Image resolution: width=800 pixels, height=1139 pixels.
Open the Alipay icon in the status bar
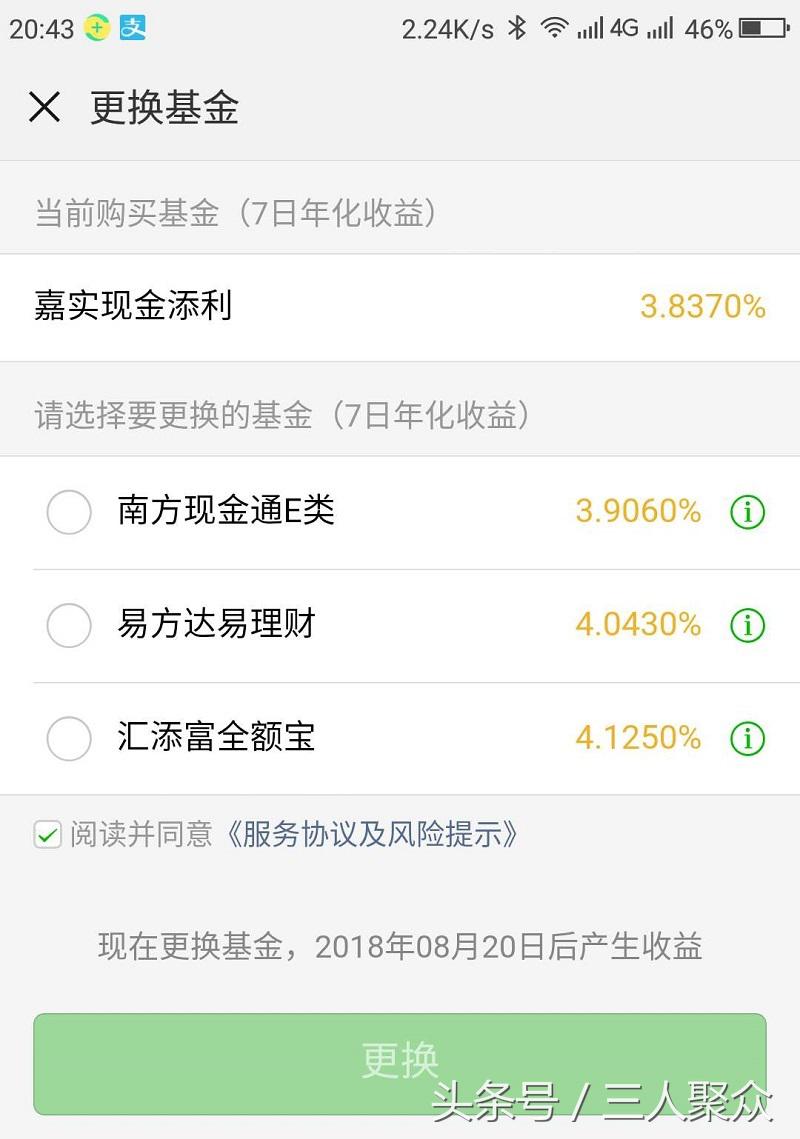coord(130,30)
